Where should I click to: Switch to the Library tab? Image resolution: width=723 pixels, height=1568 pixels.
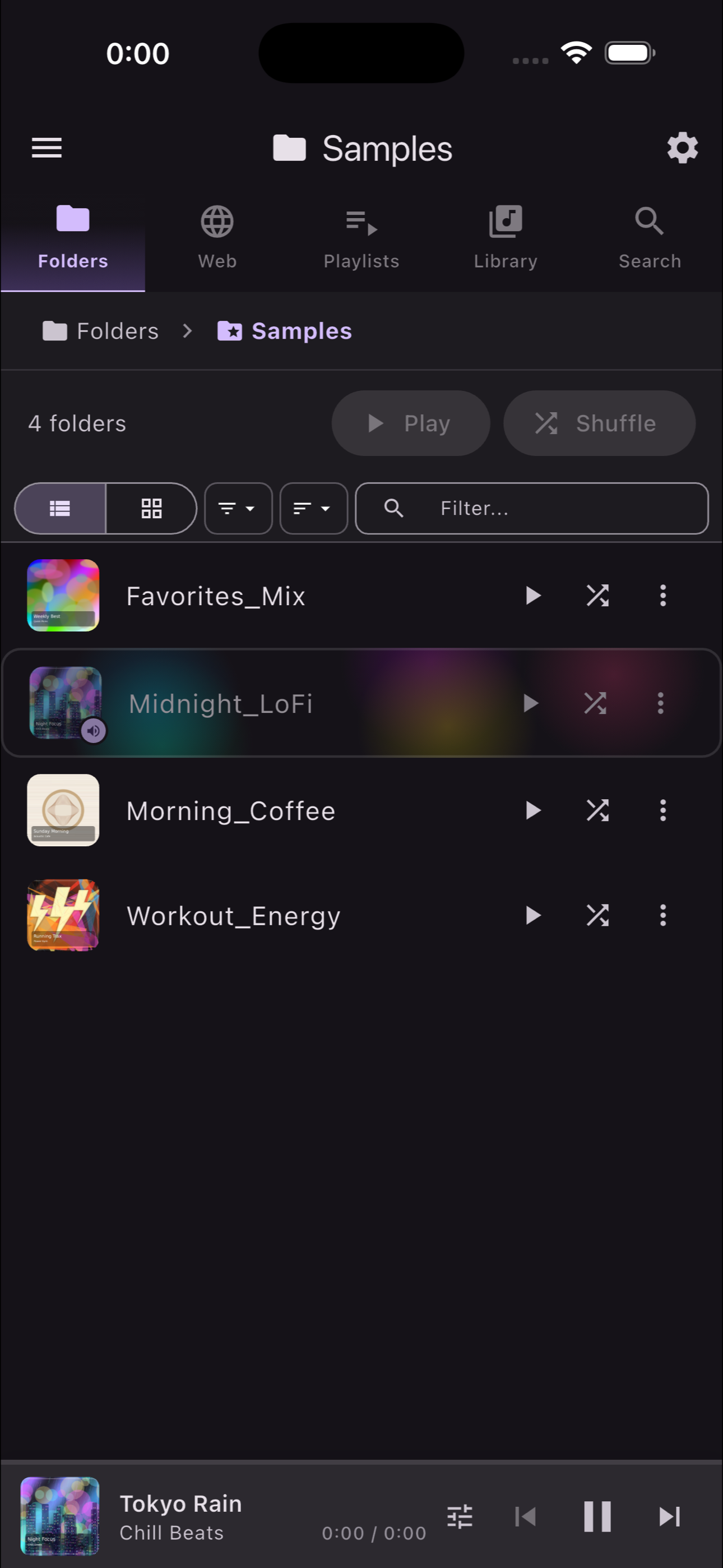(506, 237)
